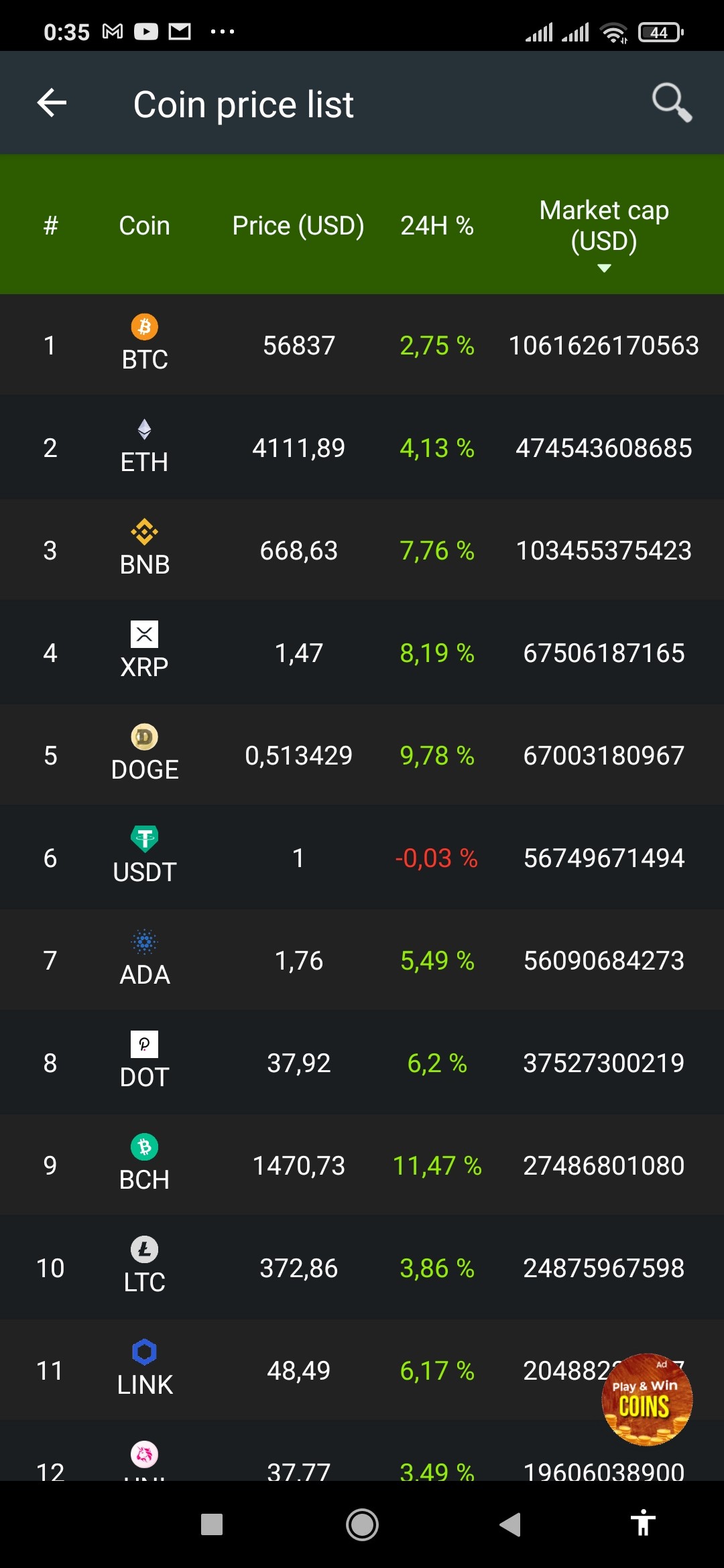Viewport: 724px width, 1568px height.
Task: Open the BTC coin row
Action: [x=362, y=345]
